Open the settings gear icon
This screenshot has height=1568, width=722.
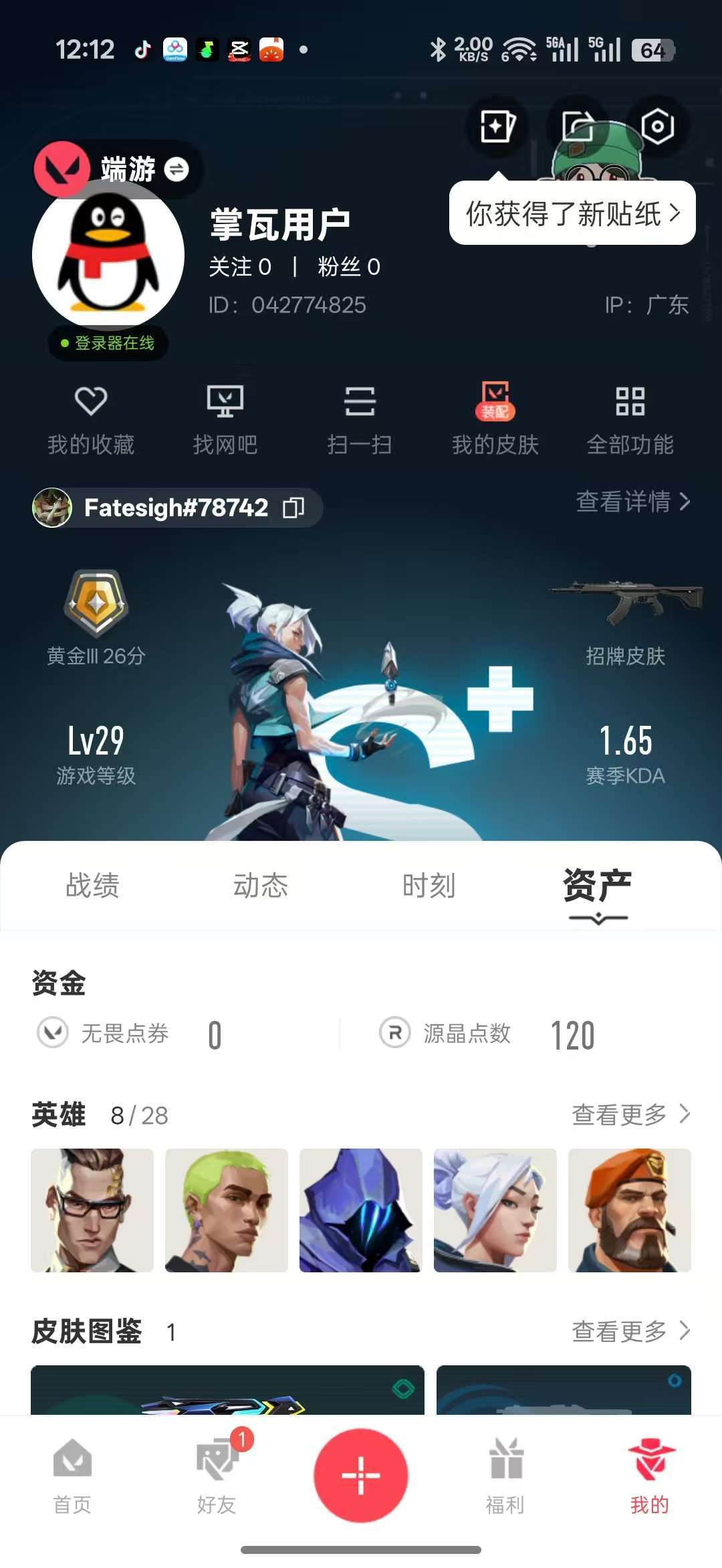[657, 126]
